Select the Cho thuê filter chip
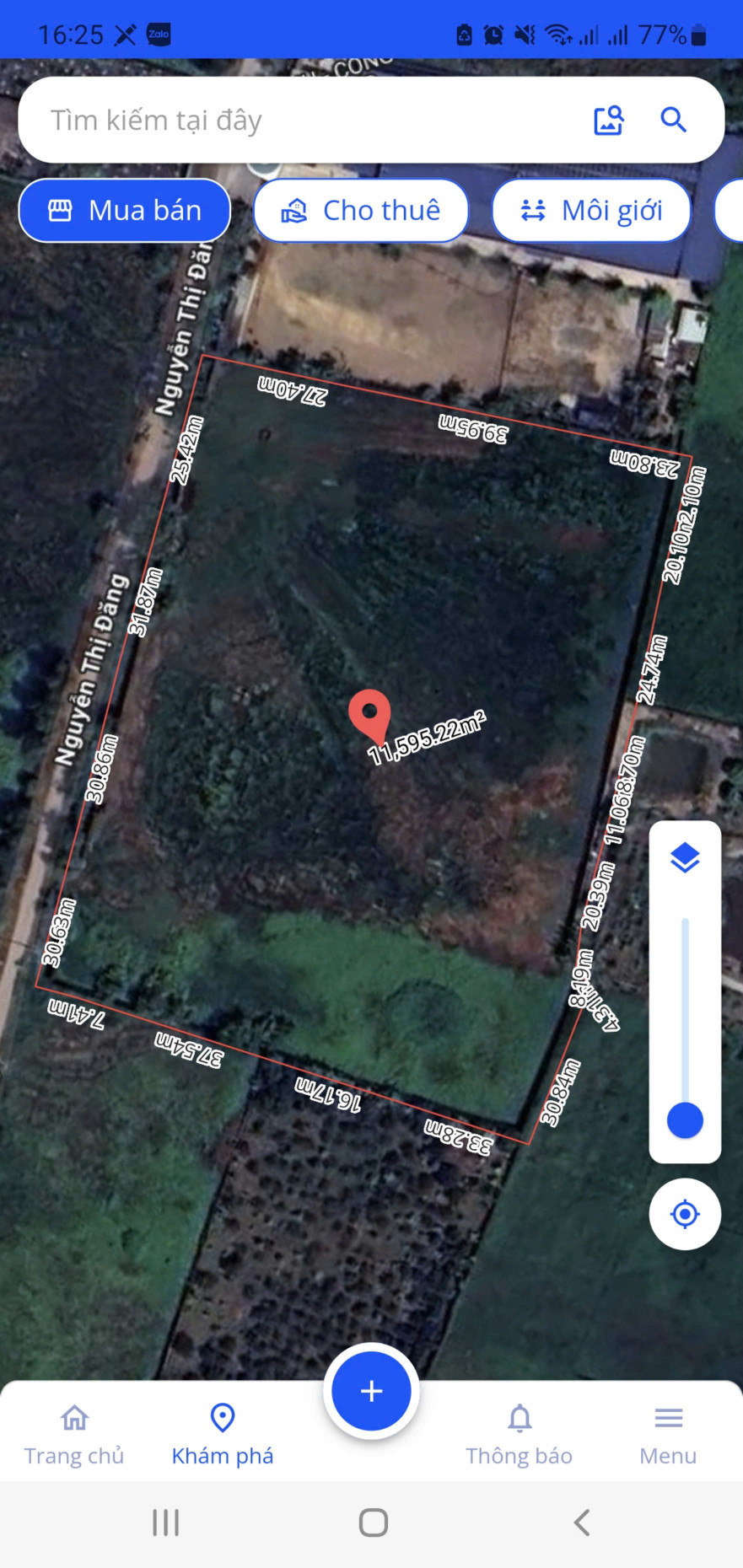The height and width of the screenshot is (1568, 743). (x=361, y=211)
